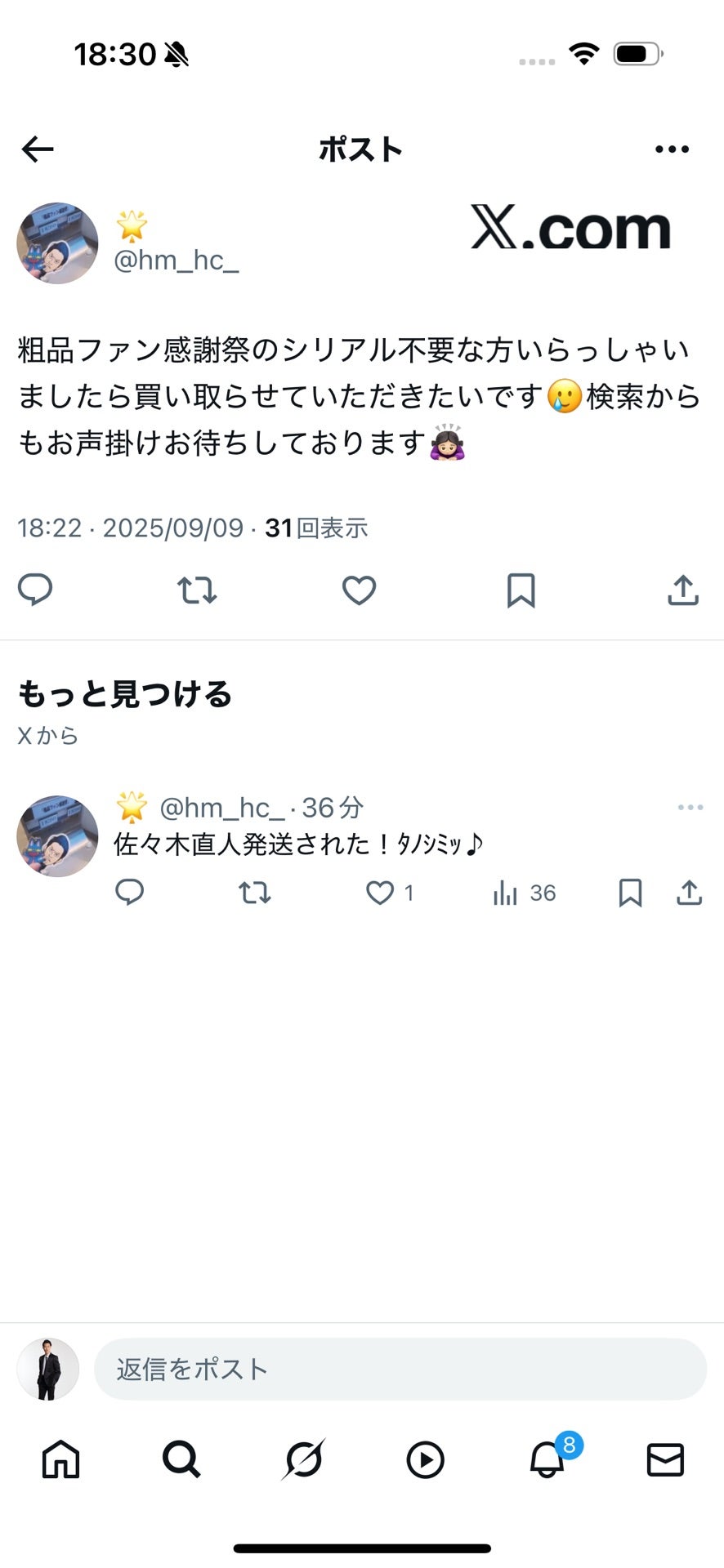724x1568 pixels.
Task: Reply to the 佐々木直人 post
Action: [x=130, y=893]
